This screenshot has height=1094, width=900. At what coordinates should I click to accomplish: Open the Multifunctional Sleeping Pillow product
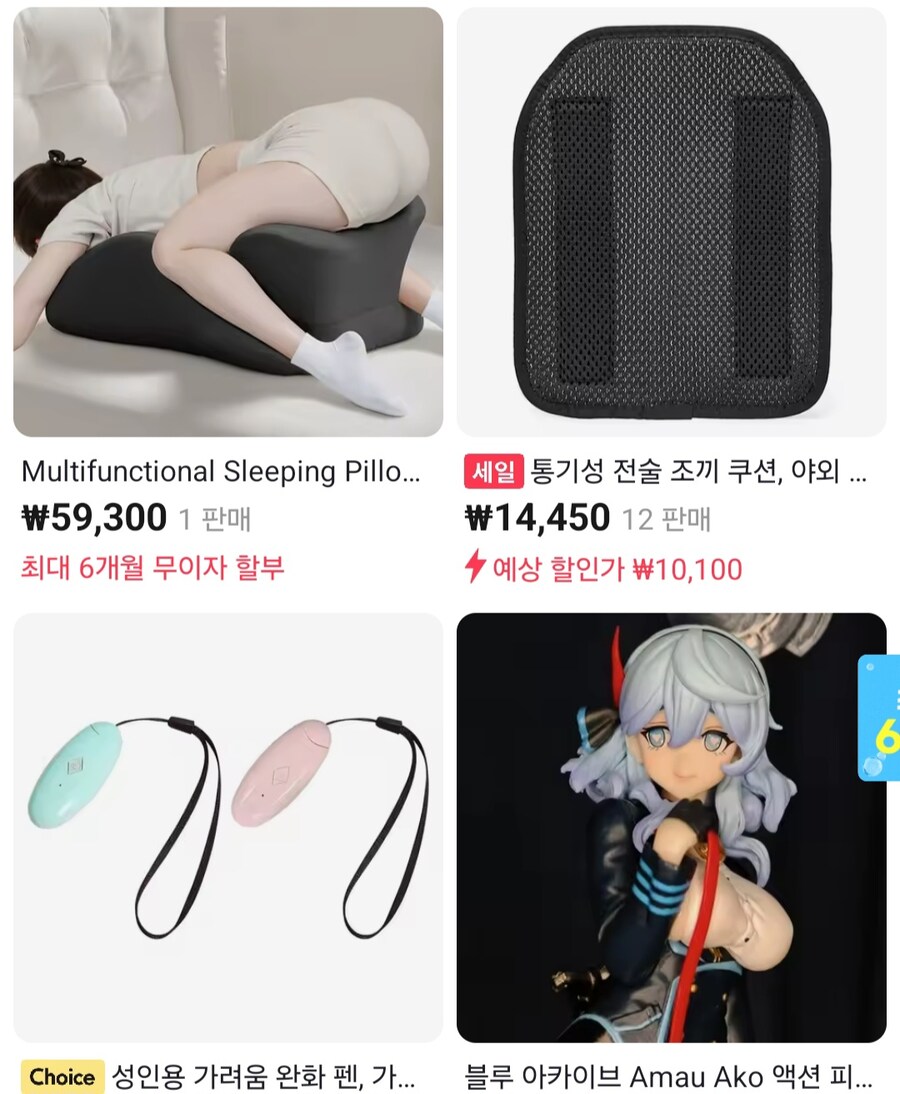(228, 222)
